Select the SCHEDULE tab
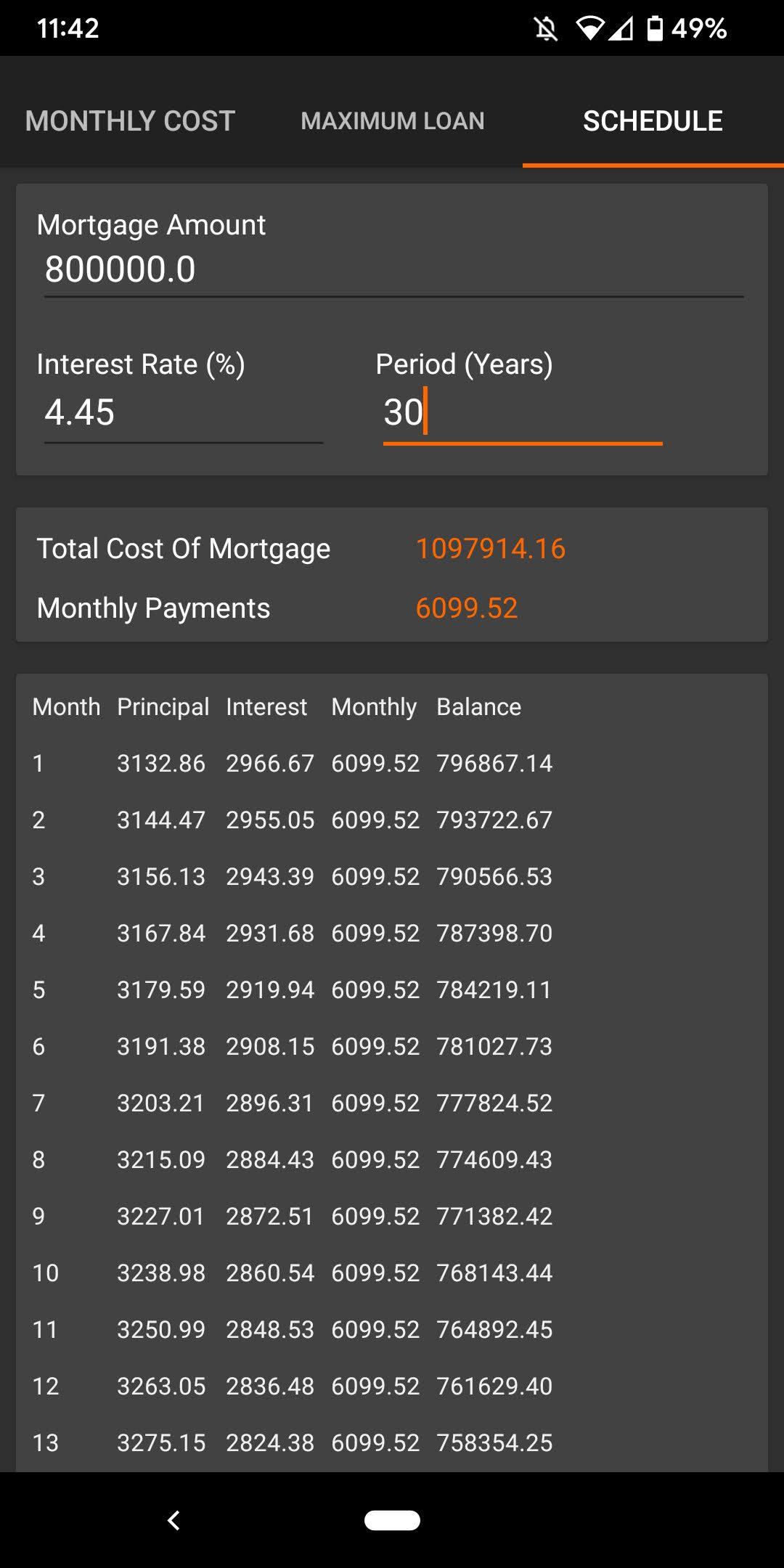Image resolution: width=784 pixels, height=1568 pixels. coord(652,121)
